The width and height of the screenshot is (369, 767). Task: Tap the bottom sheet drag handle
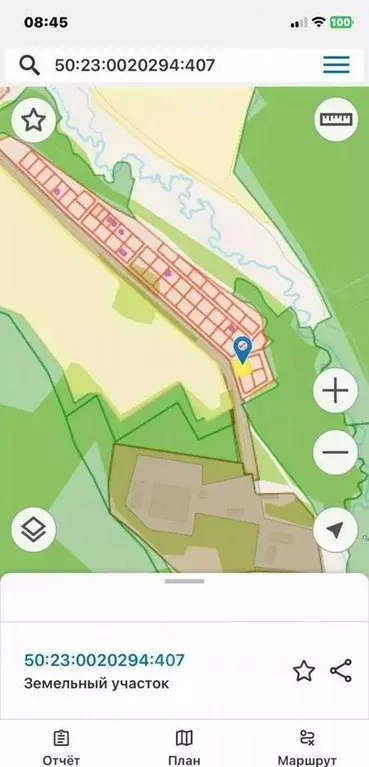[184, 581]
